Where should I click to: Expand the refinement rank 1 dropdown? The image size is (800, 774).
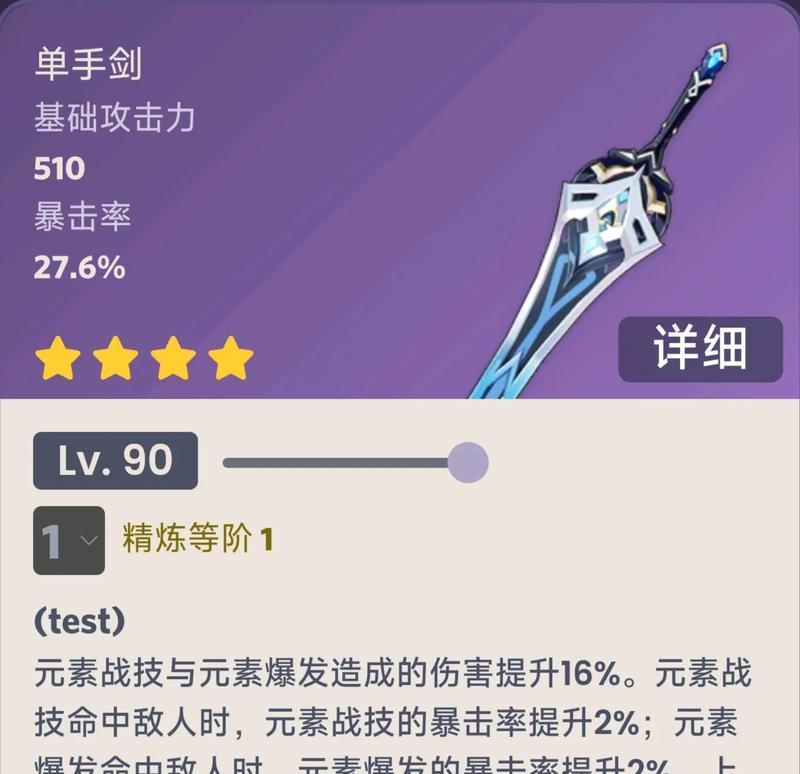point(68,540)
